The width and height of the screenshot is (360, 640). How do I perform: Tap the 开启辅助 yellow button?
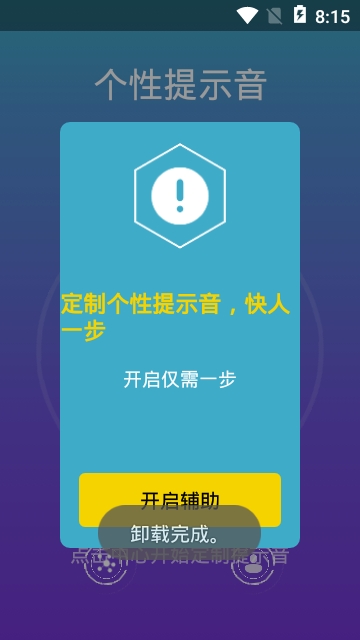click(x=180, y=500)
